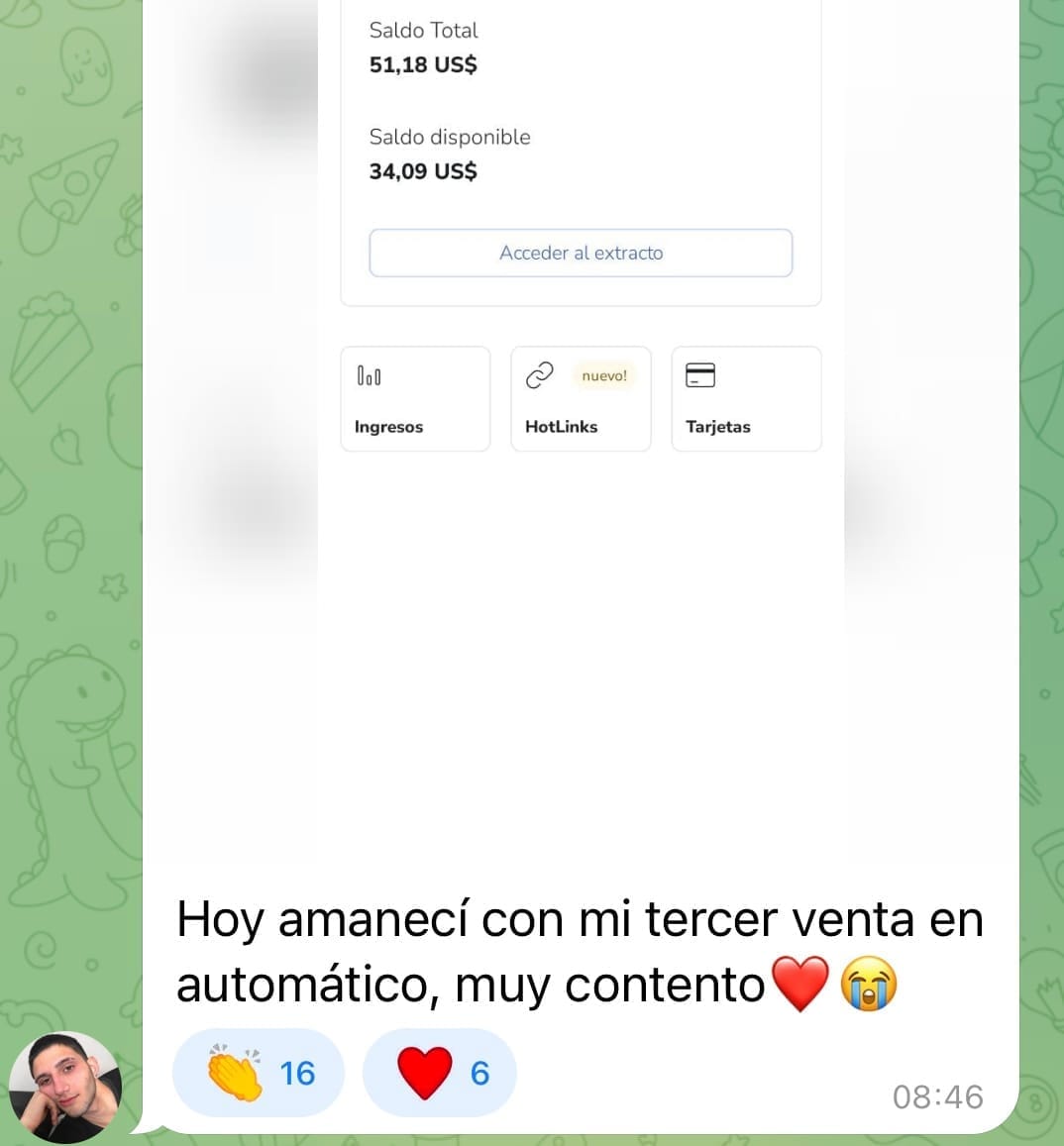The height and width of the screenshot is (1146, 1064).
Task: Add a clapping hands reaction to the message
Action: [259, 1073]
